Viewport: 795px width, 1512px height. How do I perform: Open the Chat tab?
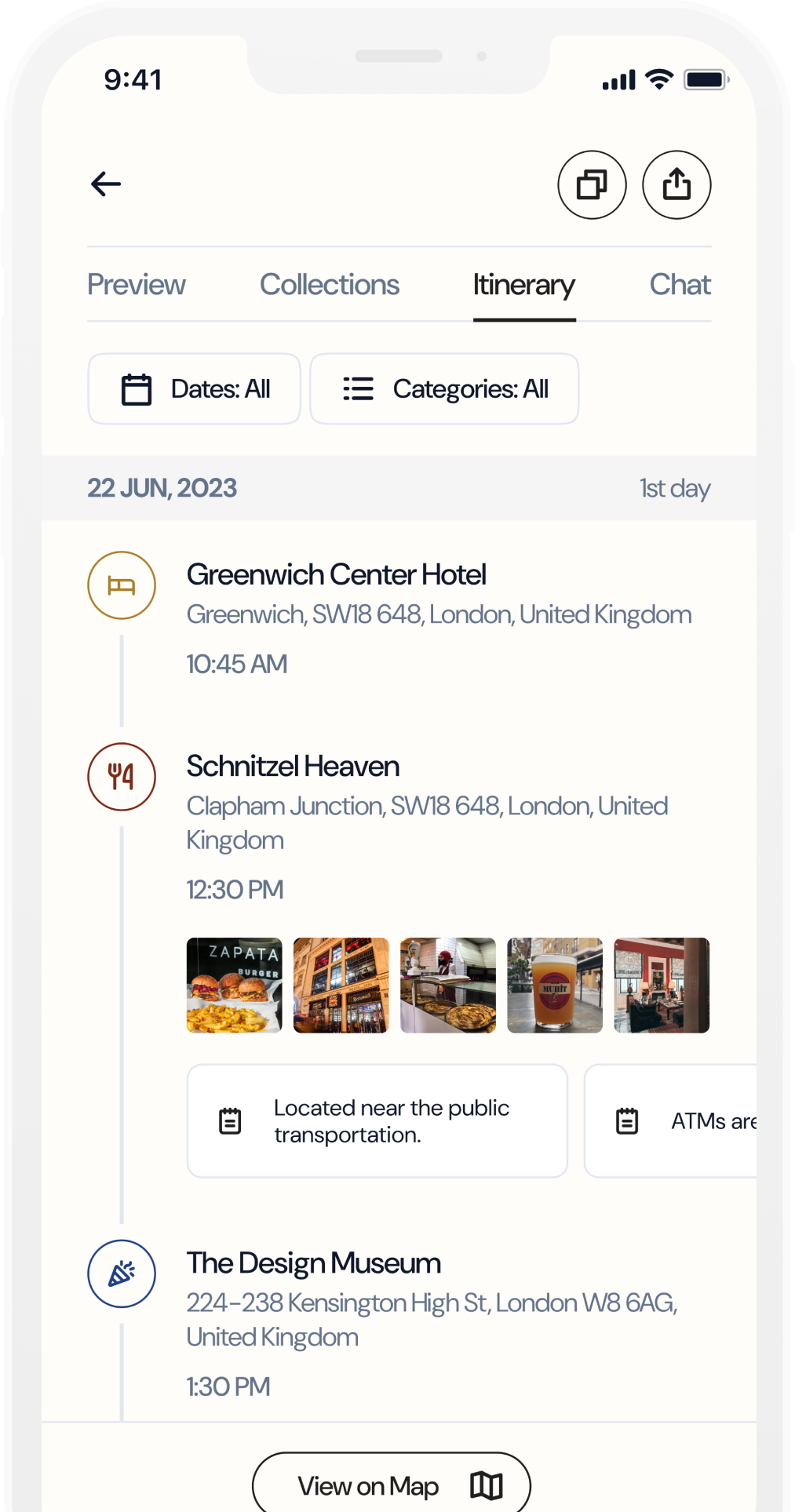pos(680,285)
